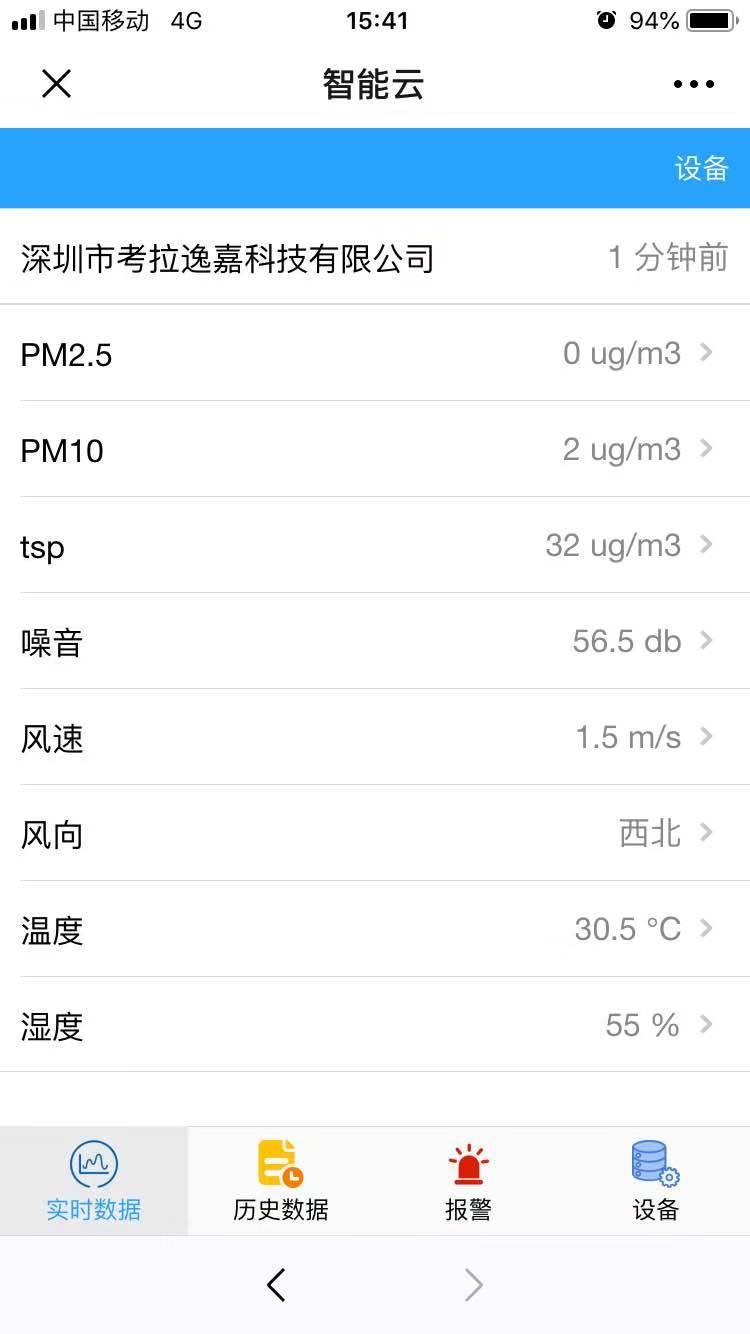The height and width of the screenshot is (1334, 750).
Task: Select the 风速 wind speed row
Action: point(375,737)
